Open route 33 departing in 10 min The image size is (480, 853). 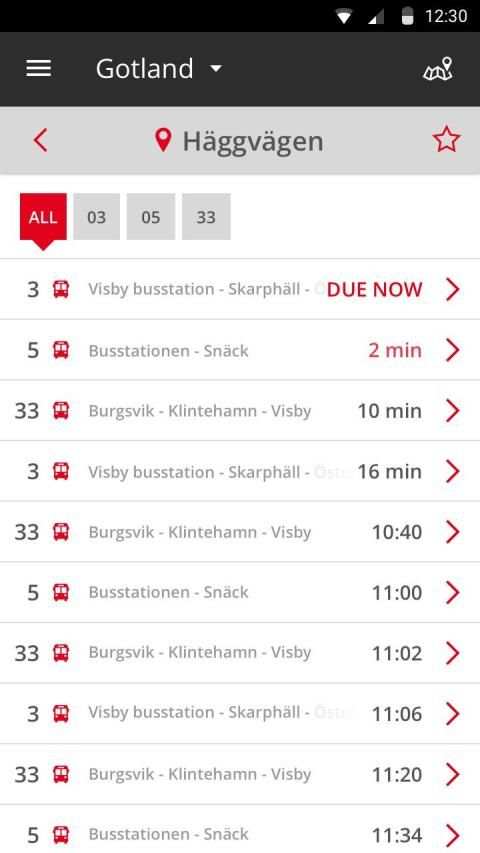[x=240, y=410]
